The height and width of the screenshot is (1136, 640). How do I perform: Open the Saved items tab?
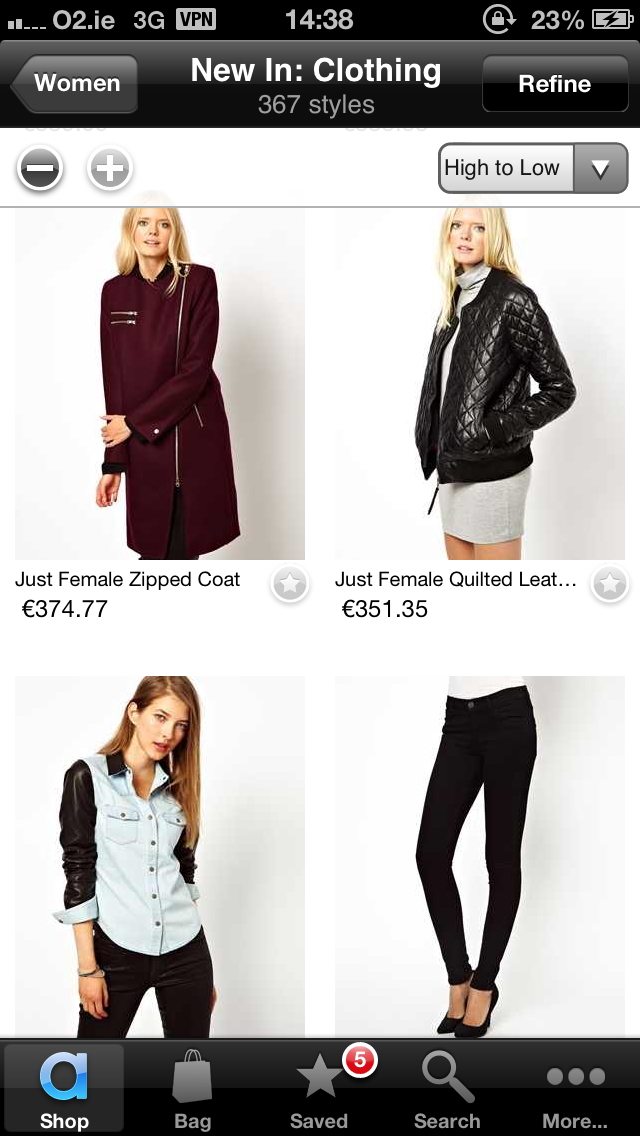point(320,1088)
